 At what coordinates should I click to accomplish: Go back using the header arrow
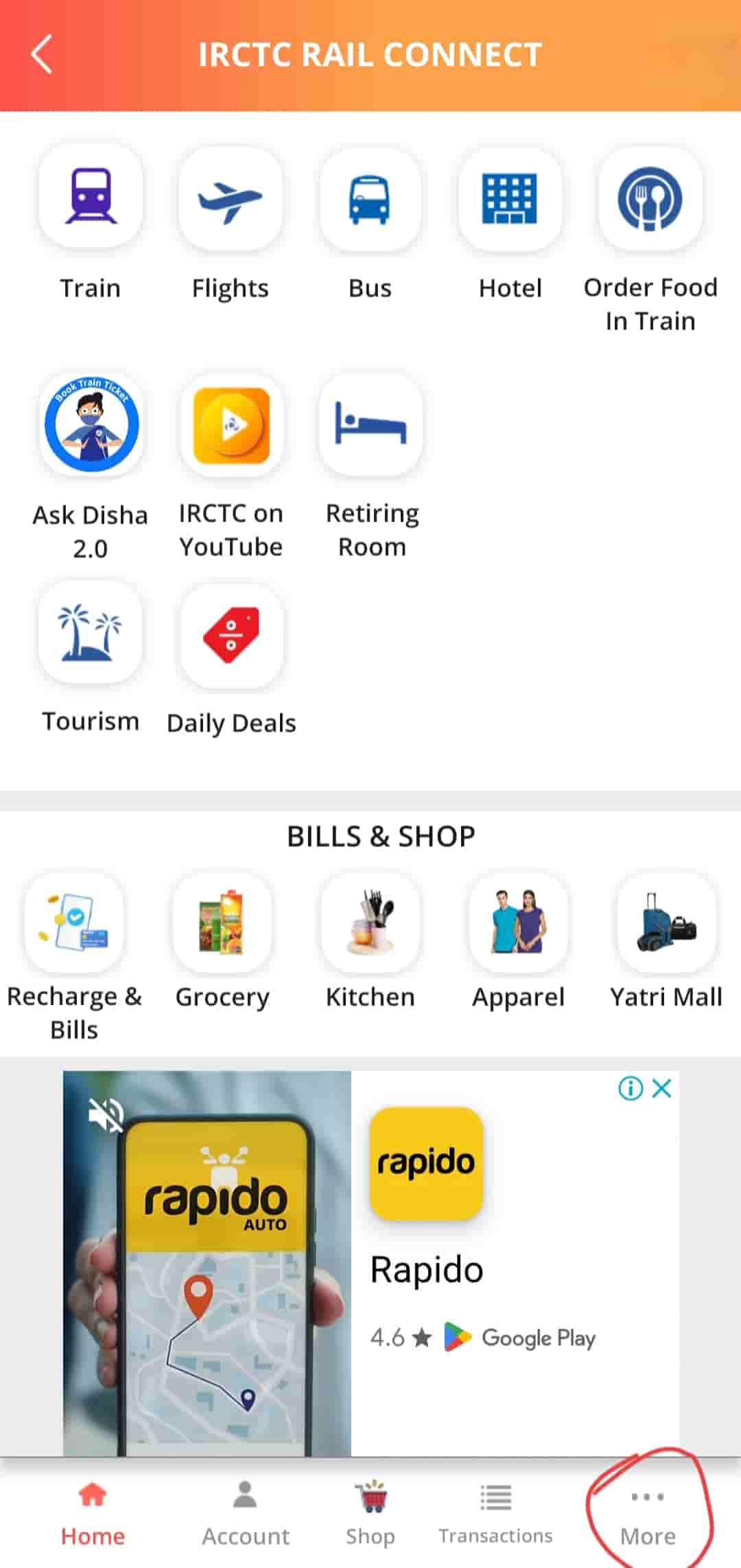(x=42, y=55)
